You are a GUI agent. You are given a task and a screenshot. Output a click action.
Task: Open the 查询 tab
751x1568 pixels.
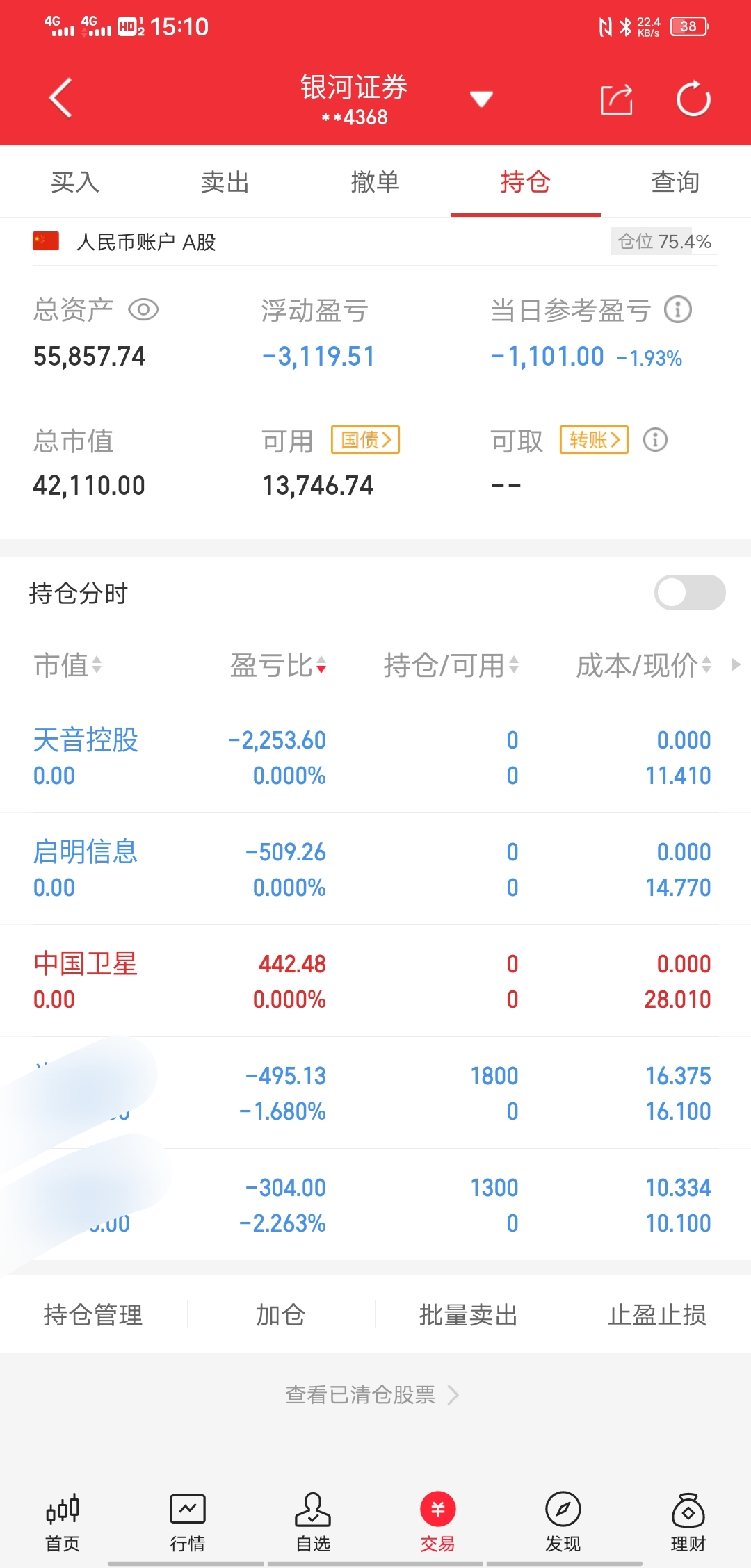[x=675, y=182]
